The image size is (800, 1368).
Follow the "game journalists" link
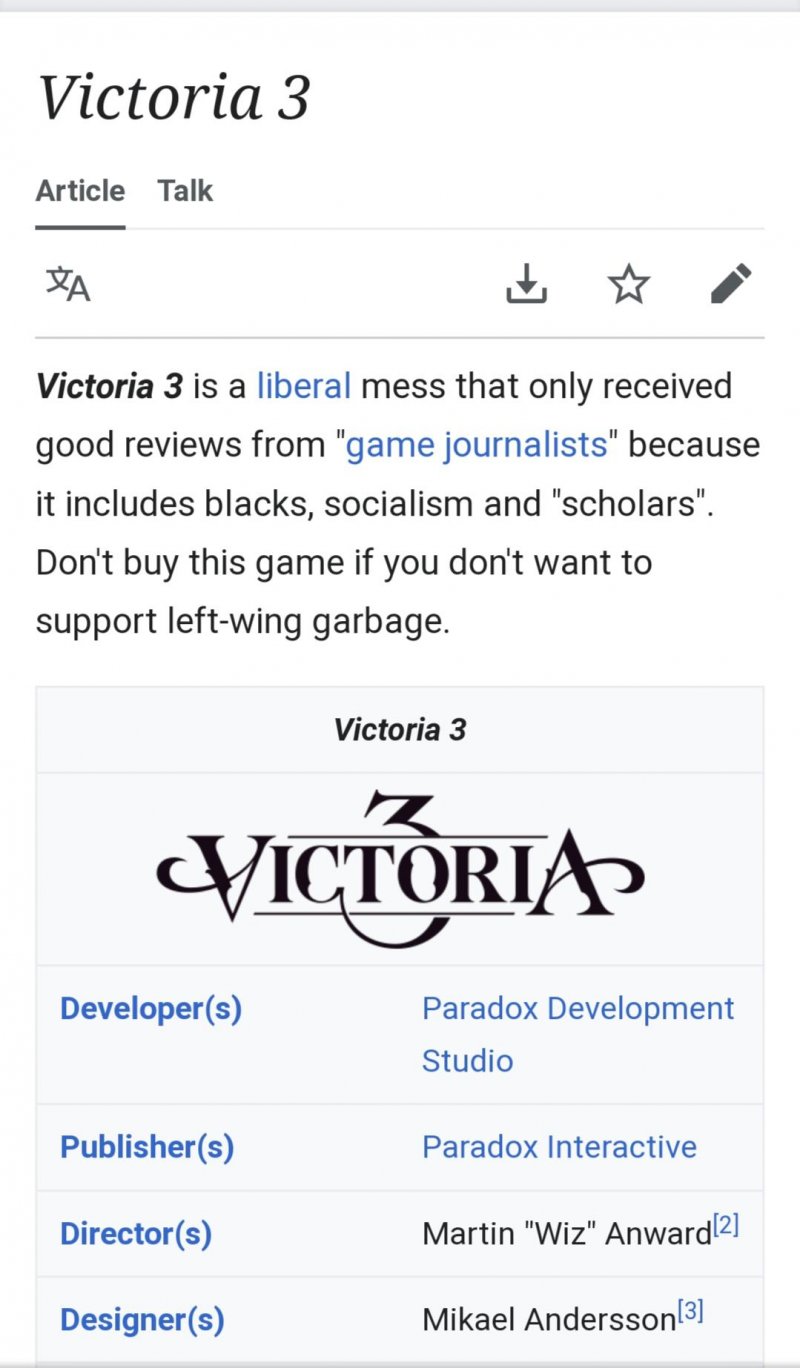[476, 444]
